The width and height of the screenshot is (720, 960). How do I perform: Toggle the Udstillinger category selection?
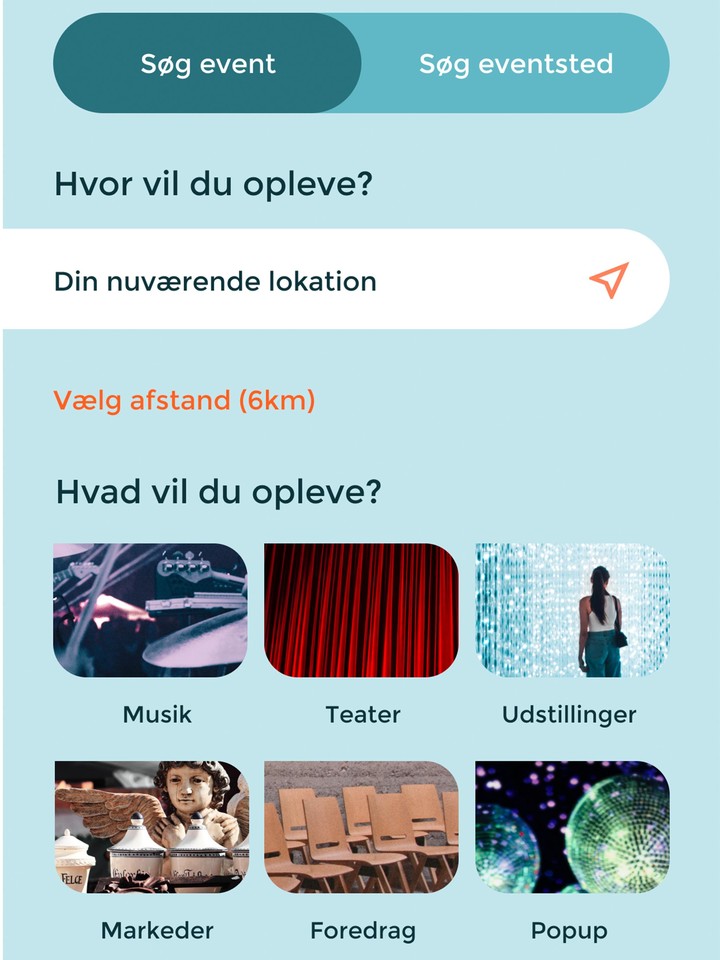(x=570, y=612)
